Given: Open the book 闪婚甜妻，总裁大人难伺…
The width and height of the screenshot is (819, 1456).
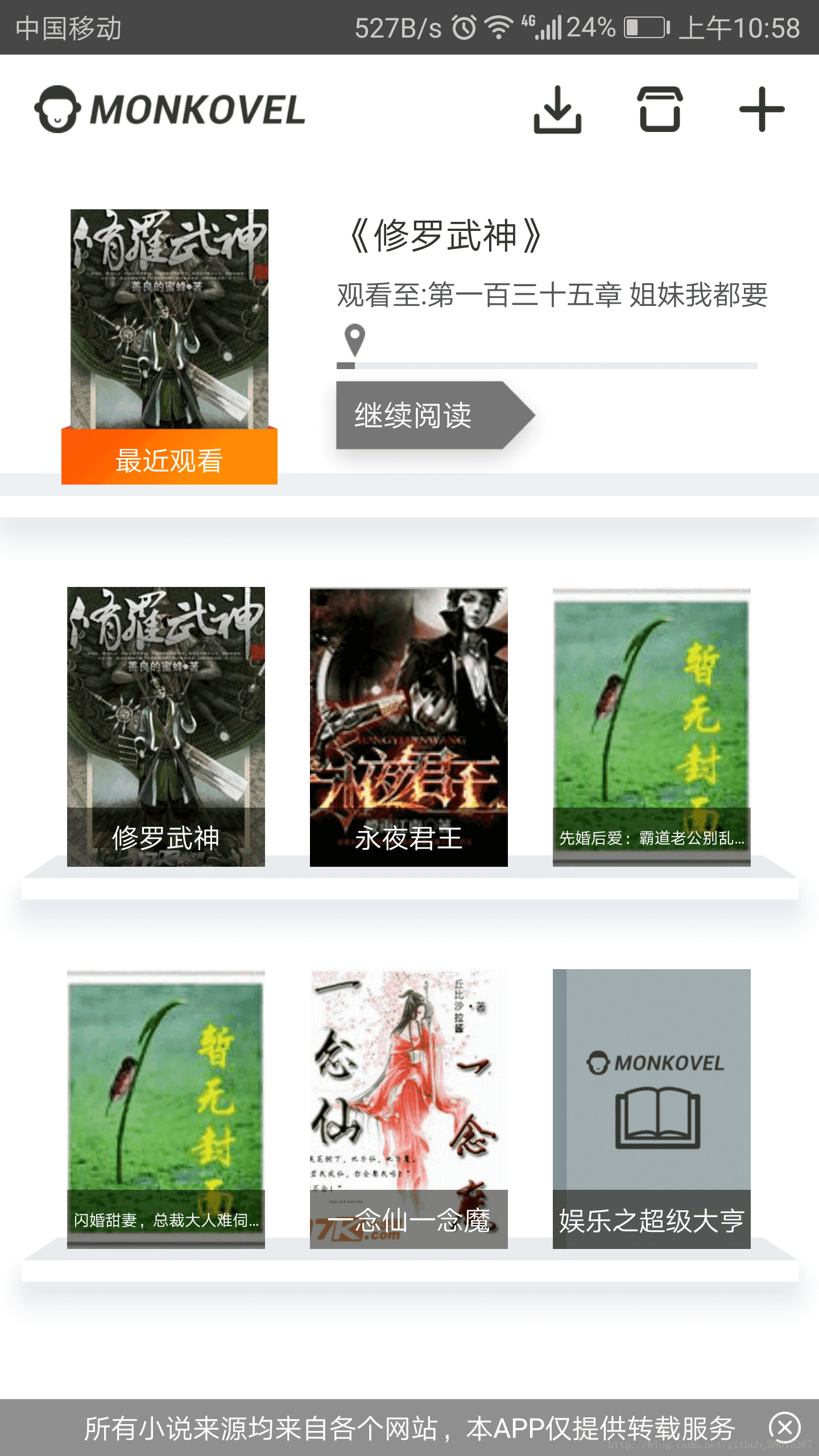Looking at the screenshot, I should point(166,1108).
